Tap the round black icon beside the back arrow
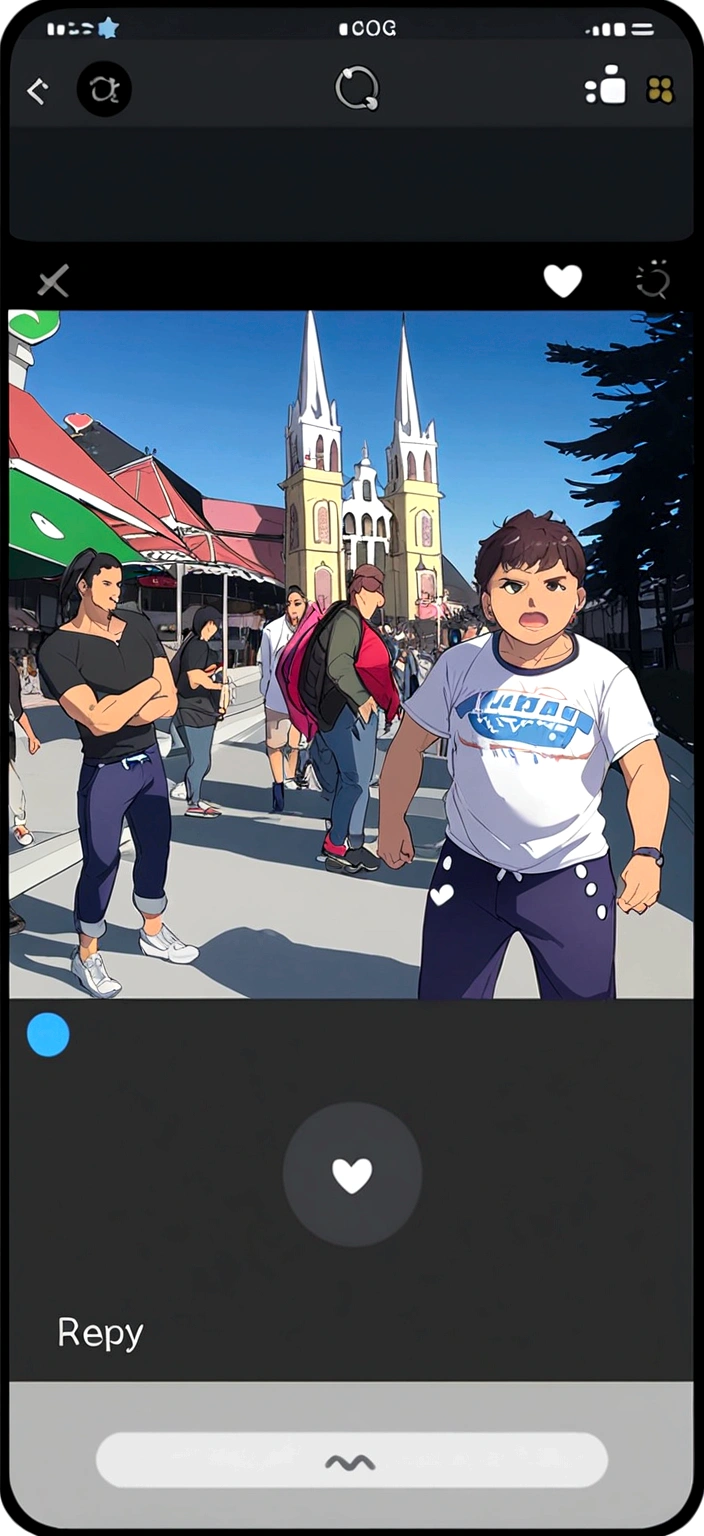Image resolution: width=704 pixels, height=1536 pixels. point(104,90)
